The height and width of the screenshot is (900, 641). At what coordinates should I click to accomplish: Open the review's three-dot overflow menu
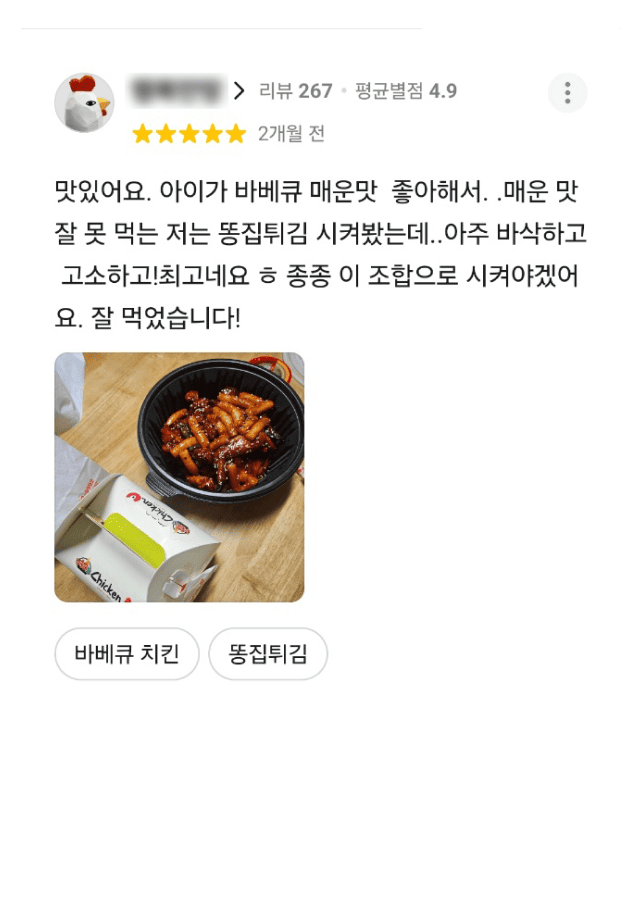(567, 93)
